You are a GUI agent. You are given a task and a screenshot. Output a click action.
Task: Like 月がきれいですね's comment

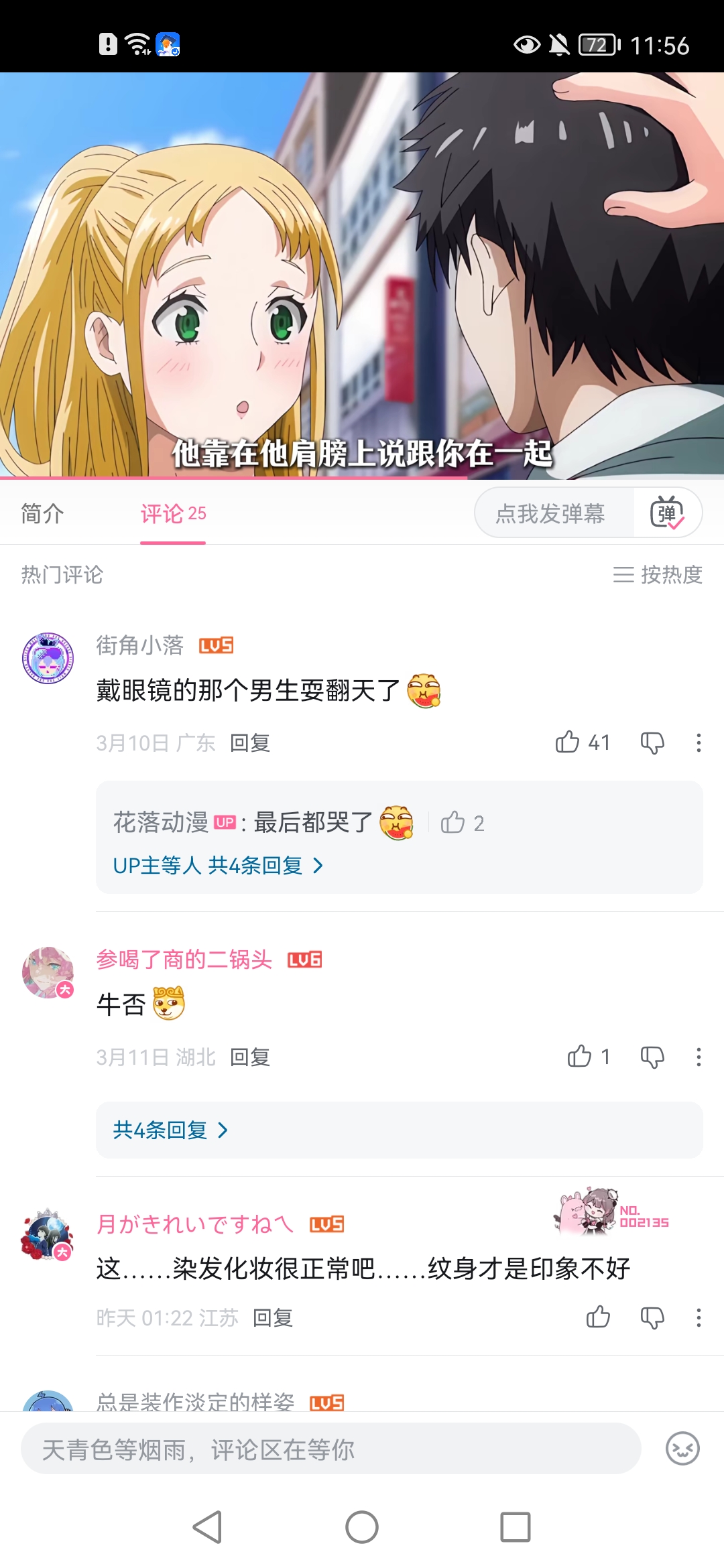pyautogui.click(x=598, y=1317)
